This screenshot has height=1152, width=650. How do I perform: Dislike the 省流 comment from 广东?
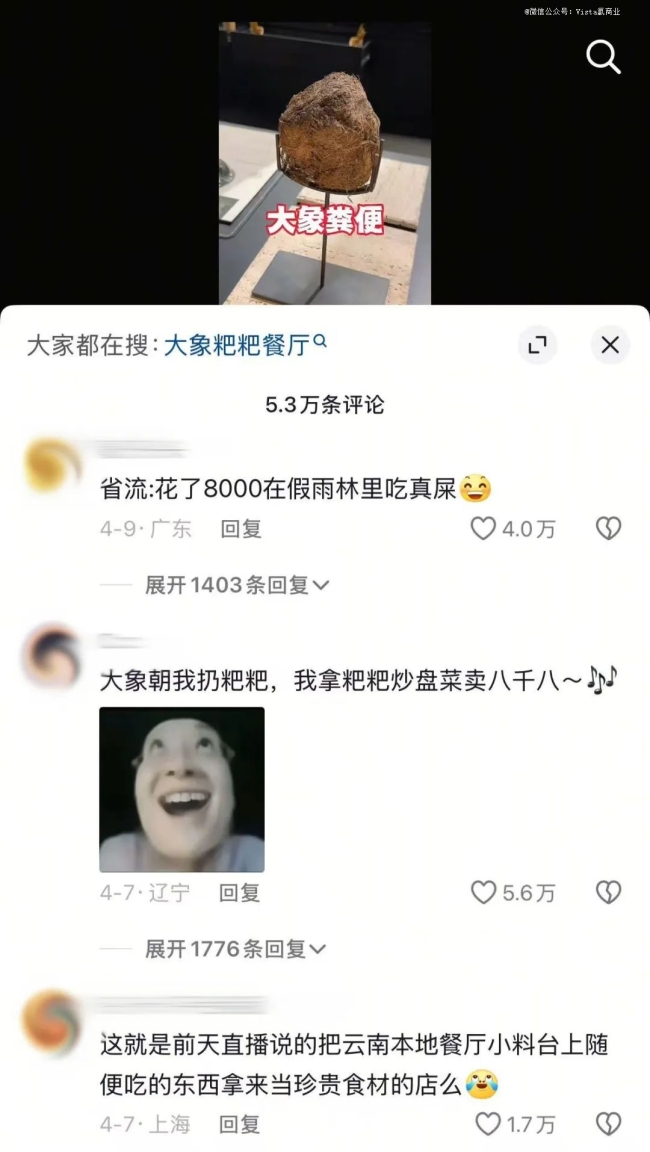click(608, 529)
